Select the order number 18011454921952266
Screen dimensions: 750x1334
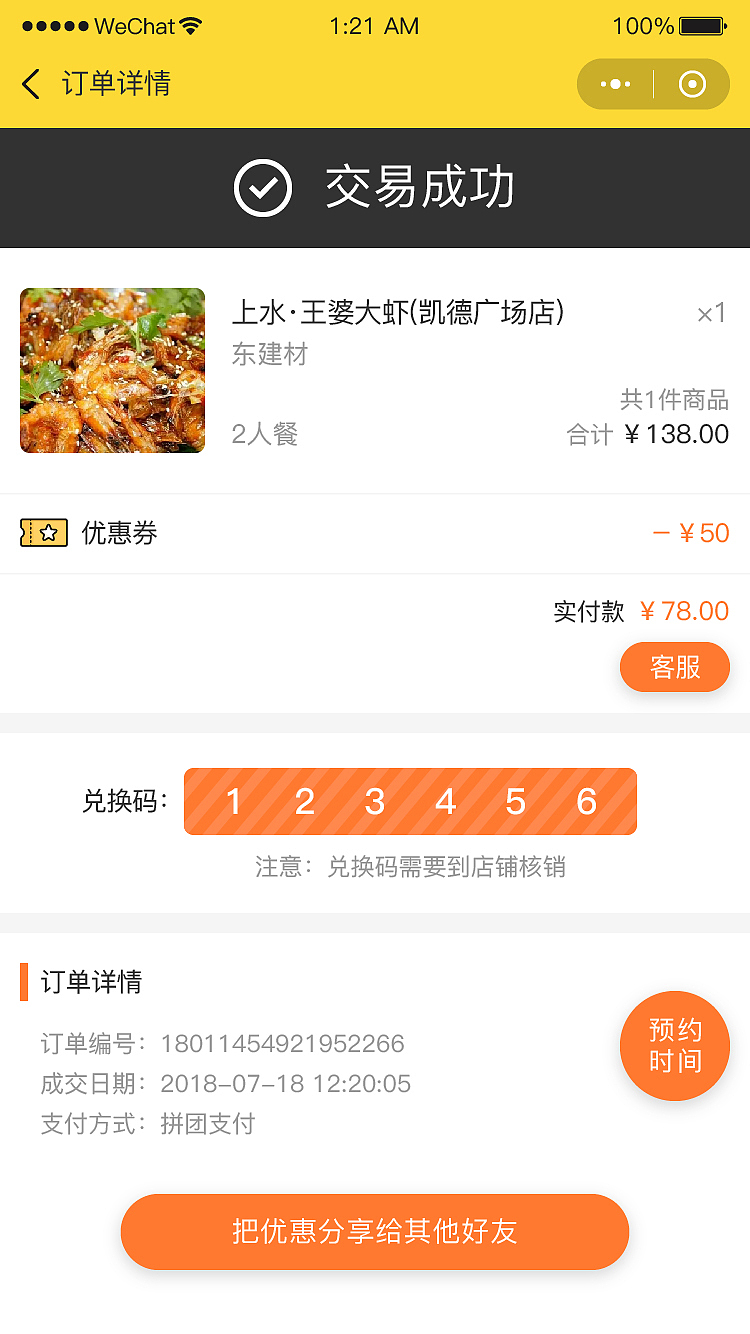tap(282, 1043)
